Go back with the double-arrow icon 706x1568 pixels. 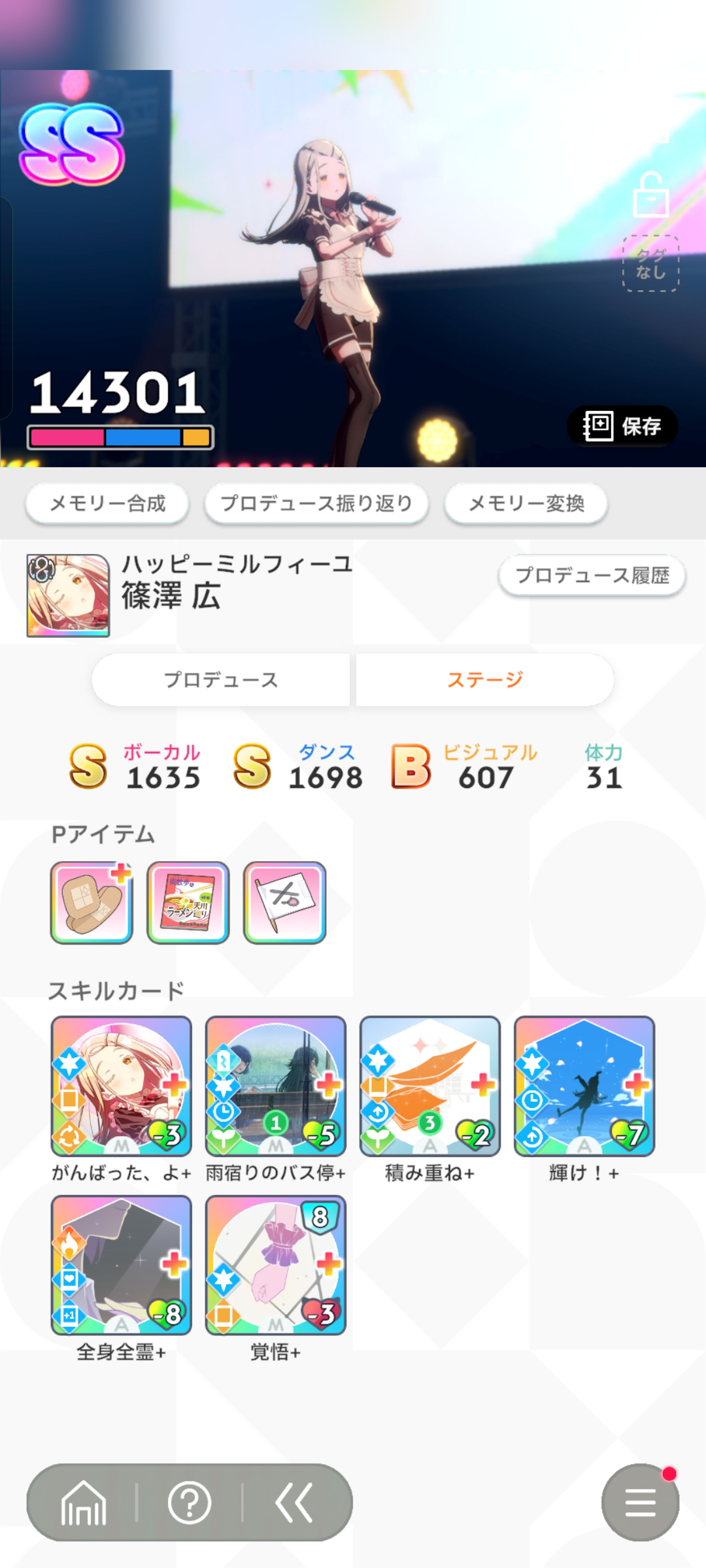294,1503
